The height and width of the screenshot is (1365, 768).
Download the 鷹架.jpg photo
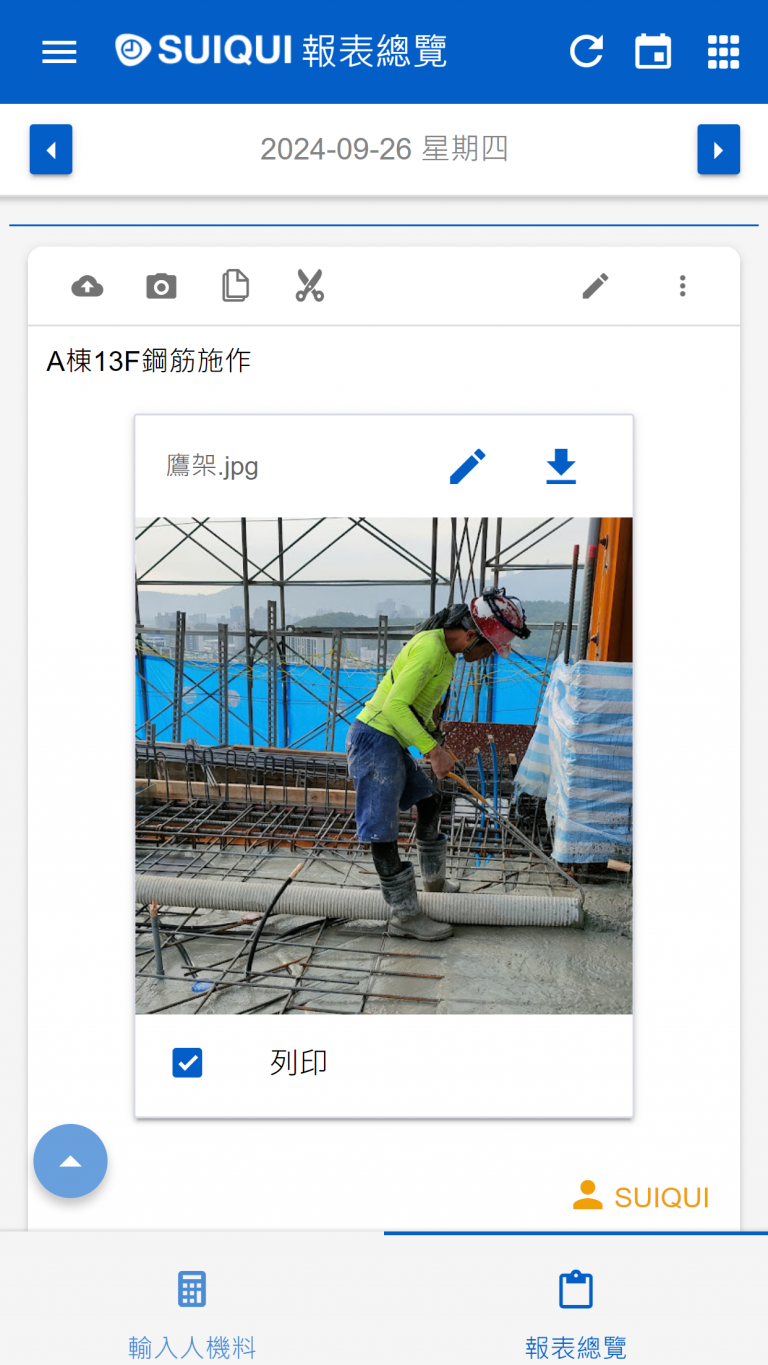click(x=561, y=466)
